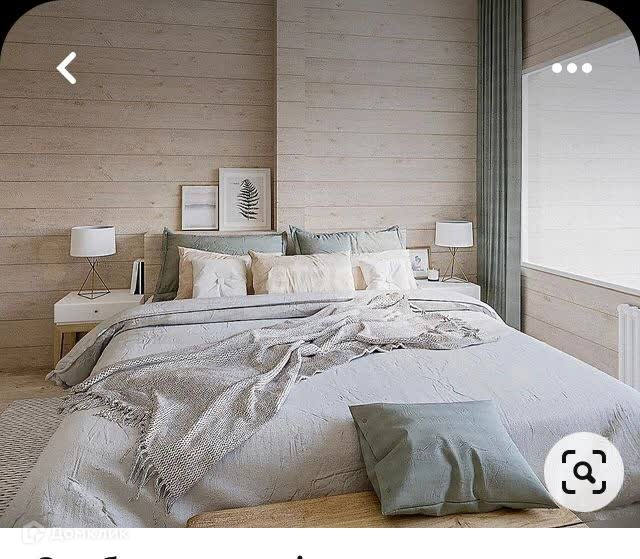Tap the visual search lens icon
The image size is (640, 559).
point(584,472)
